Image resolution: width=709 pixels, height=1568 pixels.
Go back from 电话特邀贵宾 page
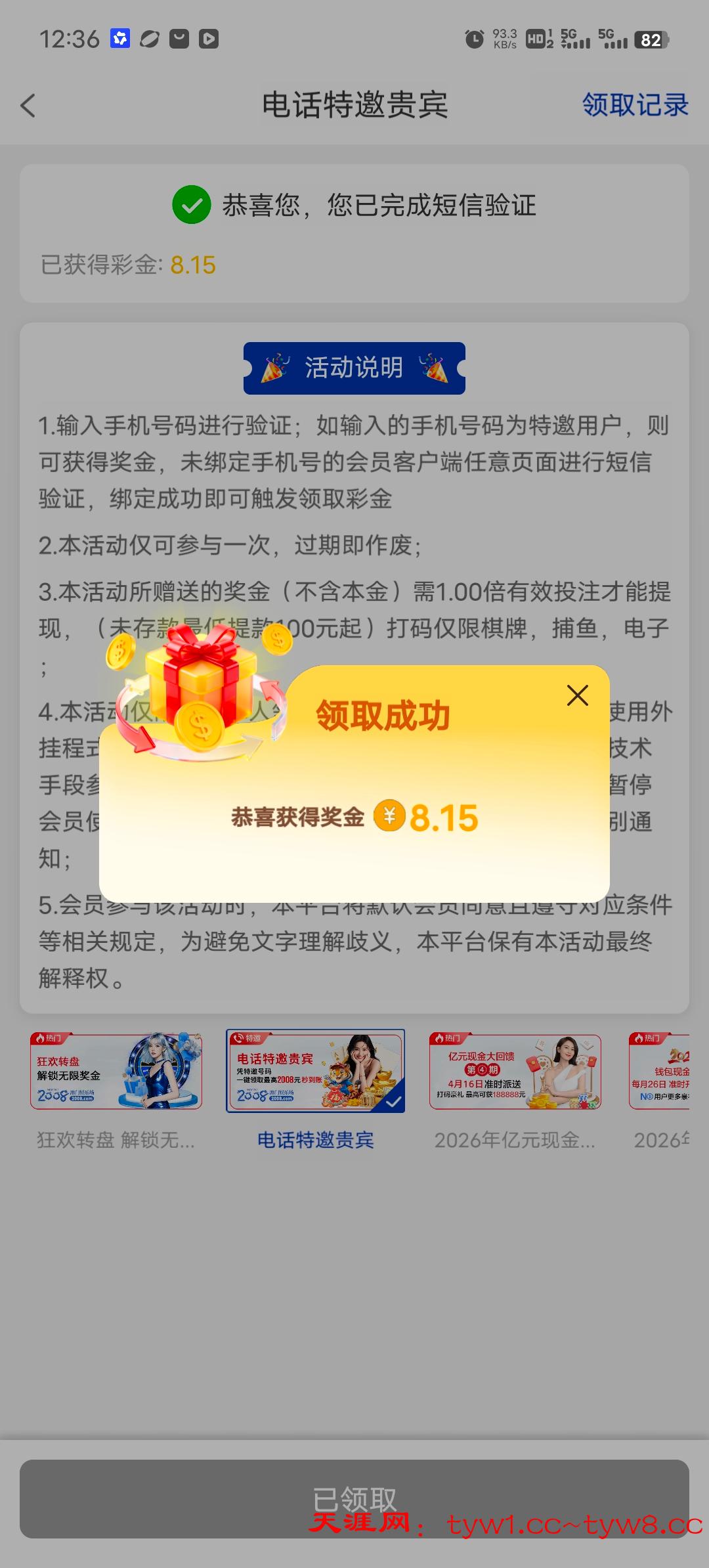point(28,105)
